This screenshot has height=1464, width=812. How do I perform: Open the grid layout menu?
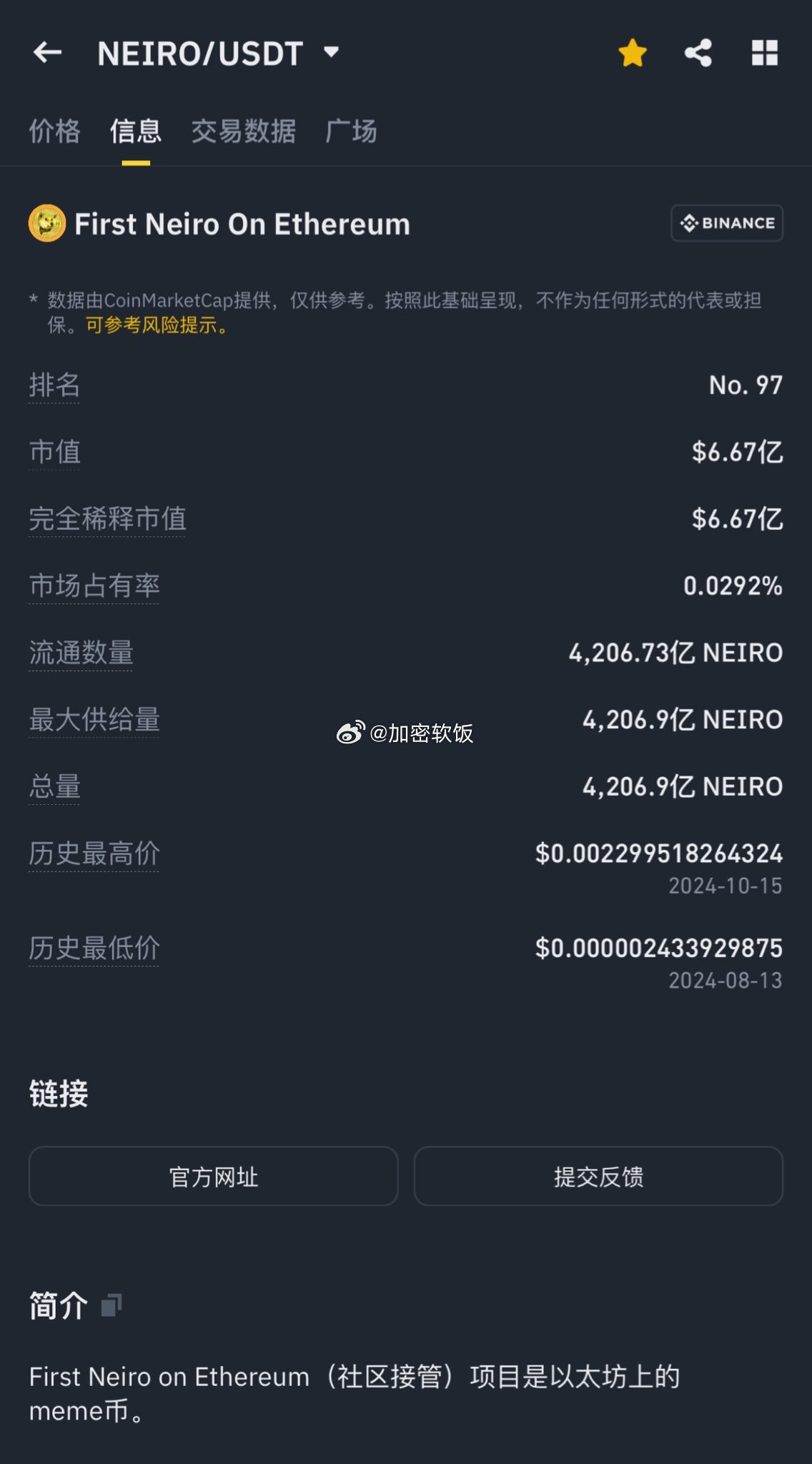764,53
